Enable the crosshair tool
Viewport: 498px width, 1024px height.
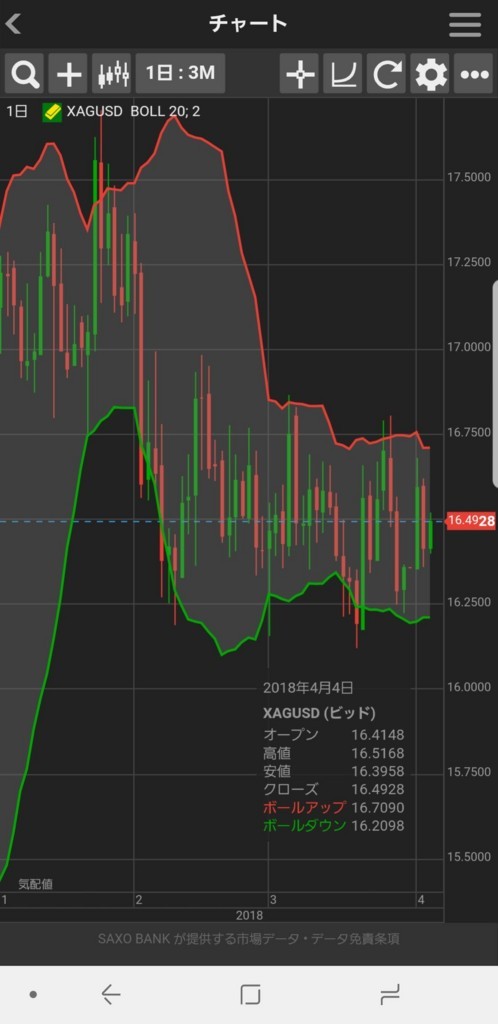(x=300, y=74)
